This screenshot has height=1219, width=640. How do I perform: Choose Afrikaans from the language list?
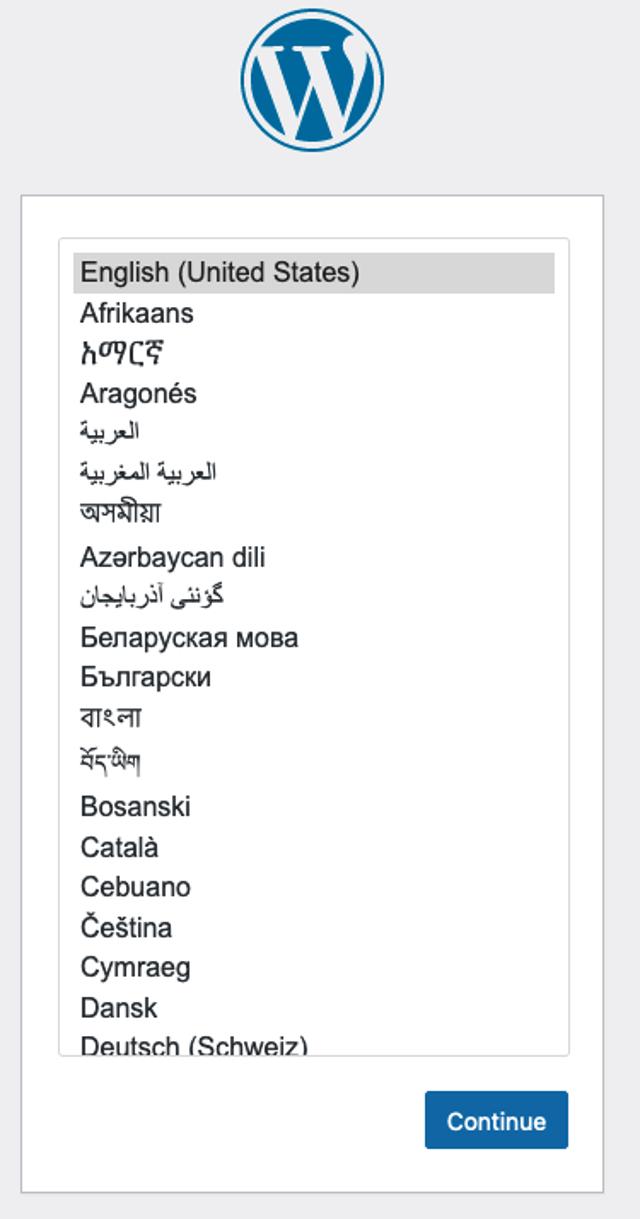137,313
